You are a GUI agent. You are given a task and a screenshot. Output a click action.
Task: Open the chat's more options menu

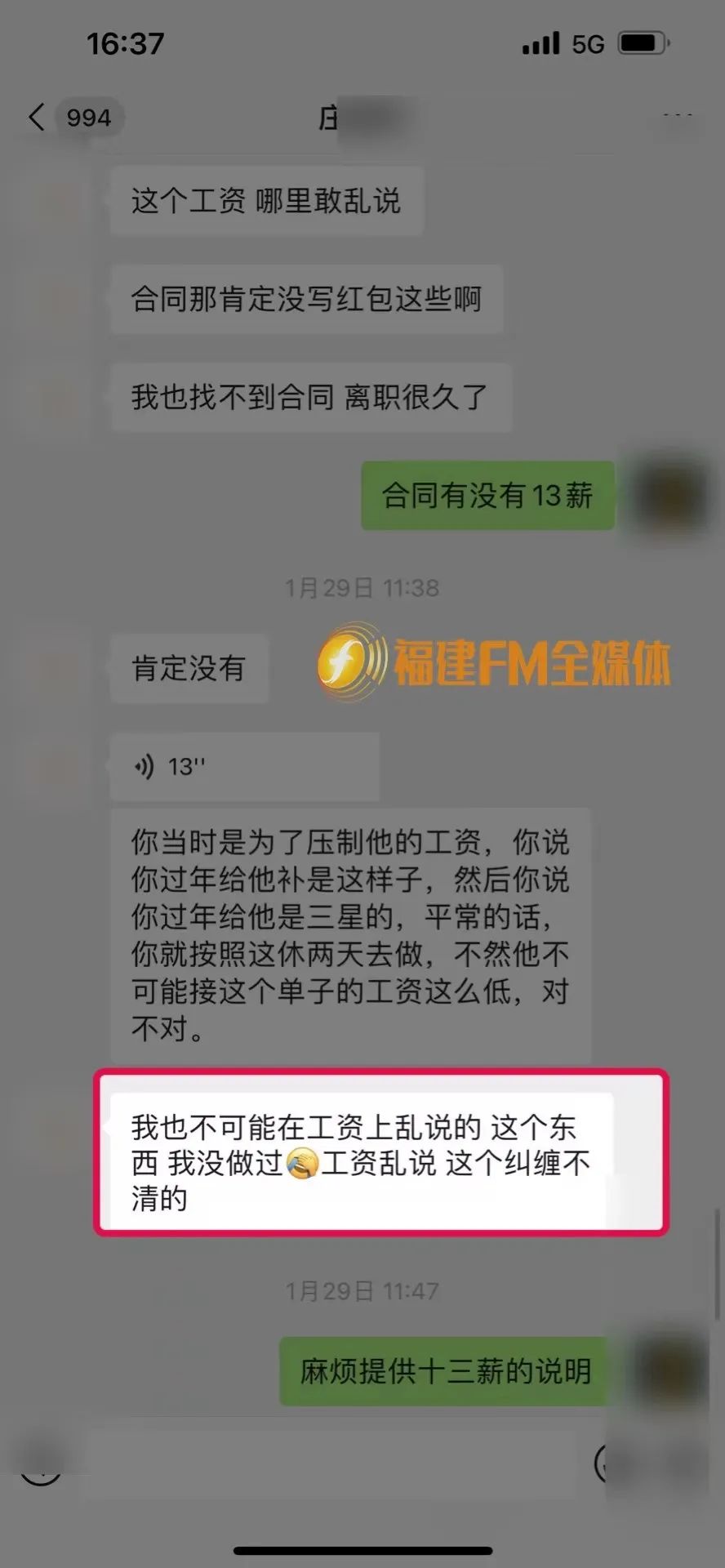pyautogui.click(x=678, y=118)
